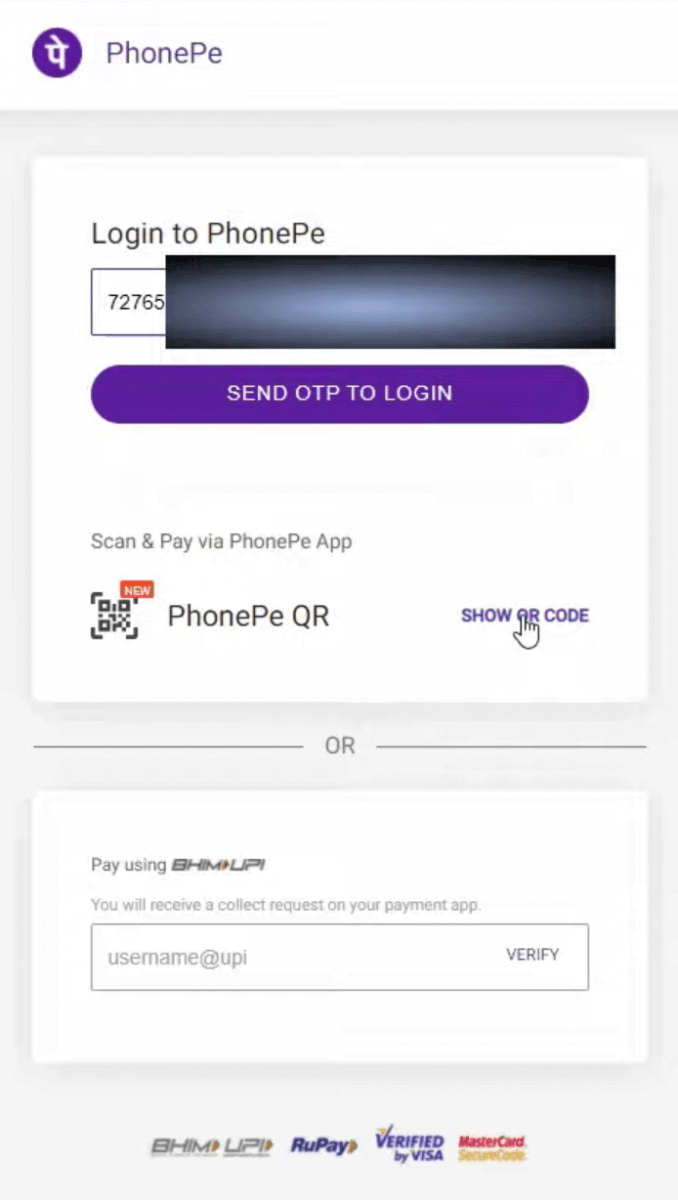
Task: Verify the entered UPI ID
Action: [532, 955]
